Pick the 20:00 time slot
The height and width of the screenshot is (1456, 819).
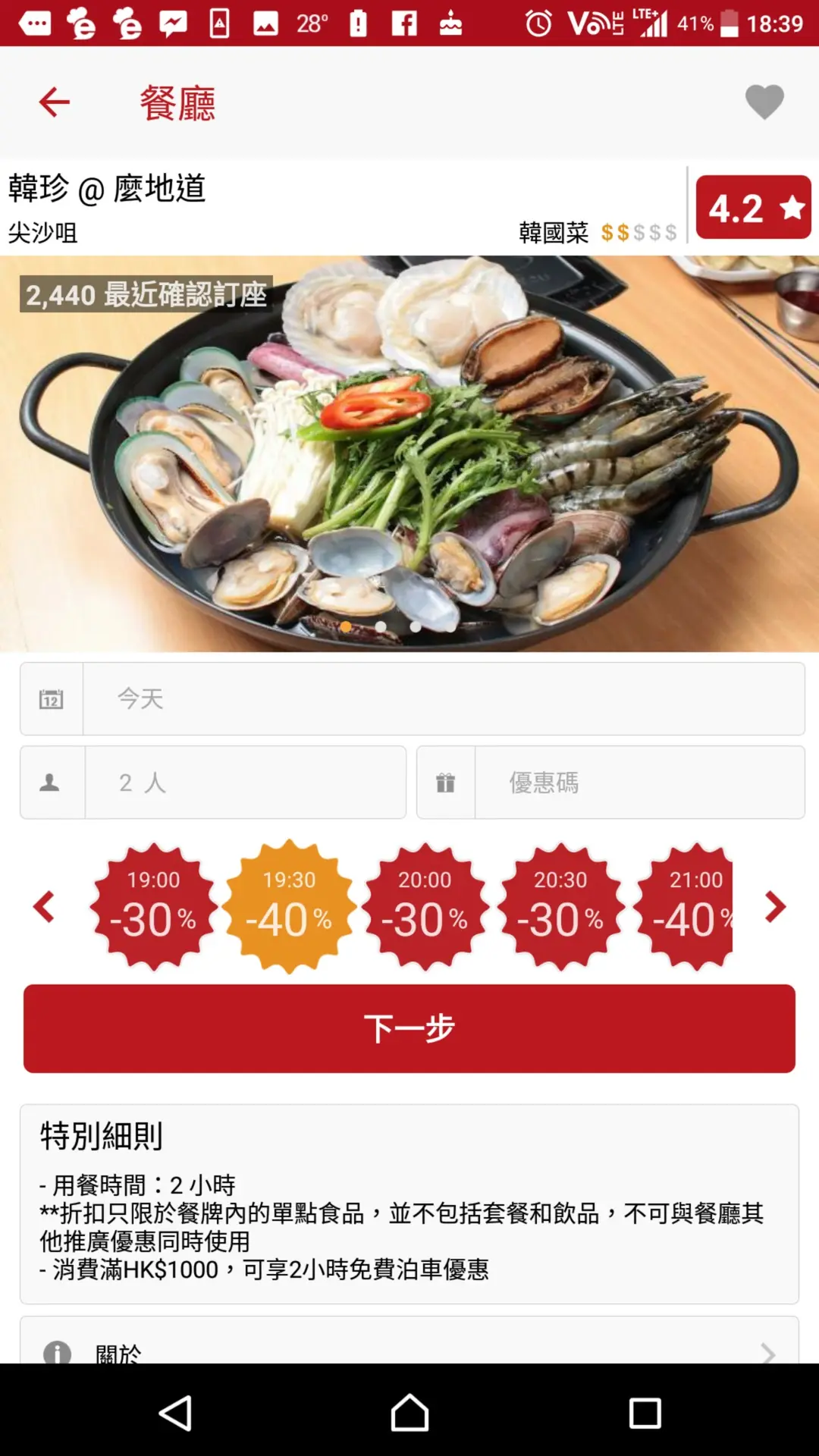pyautogui.click(x=425, y=906)
